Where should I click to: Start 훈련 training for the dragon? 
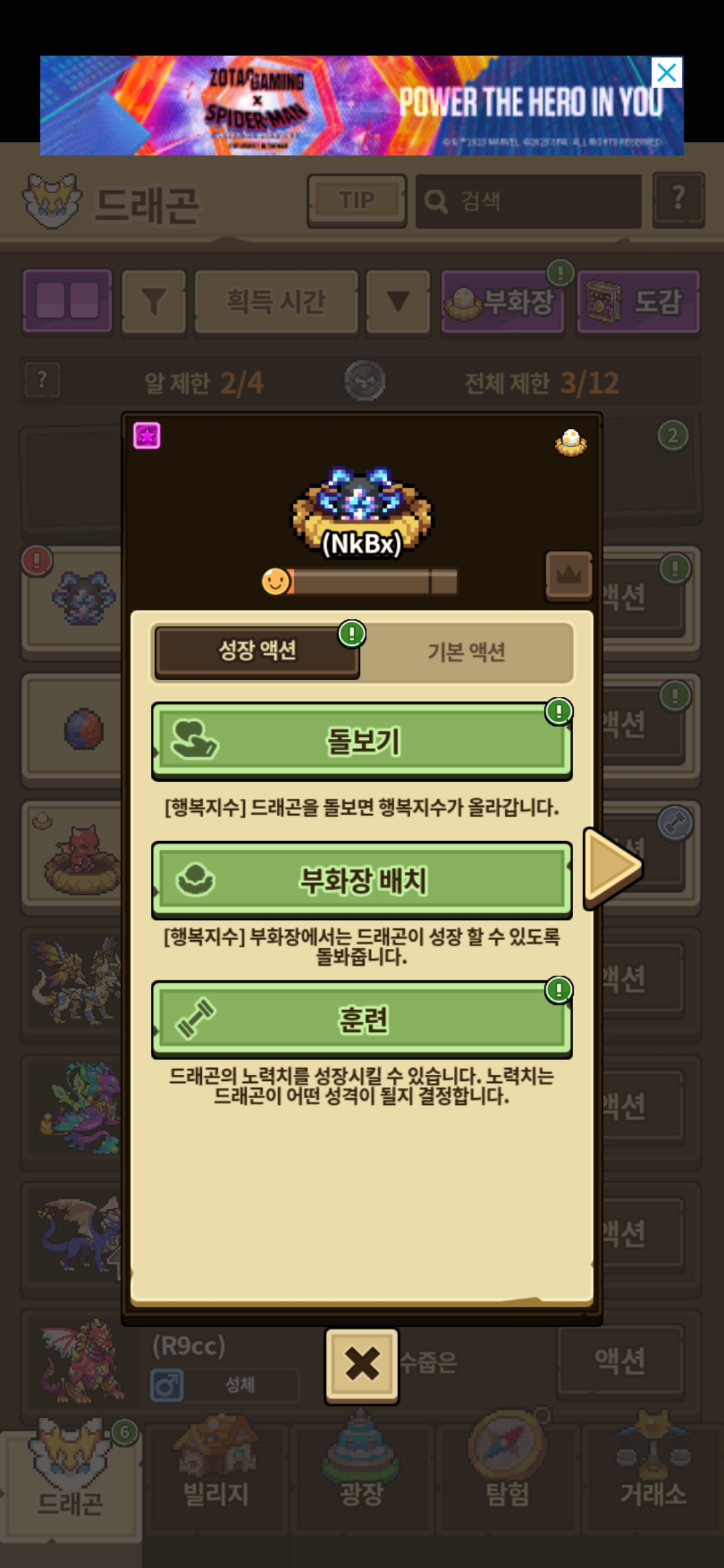click(x=362, y=1019)
